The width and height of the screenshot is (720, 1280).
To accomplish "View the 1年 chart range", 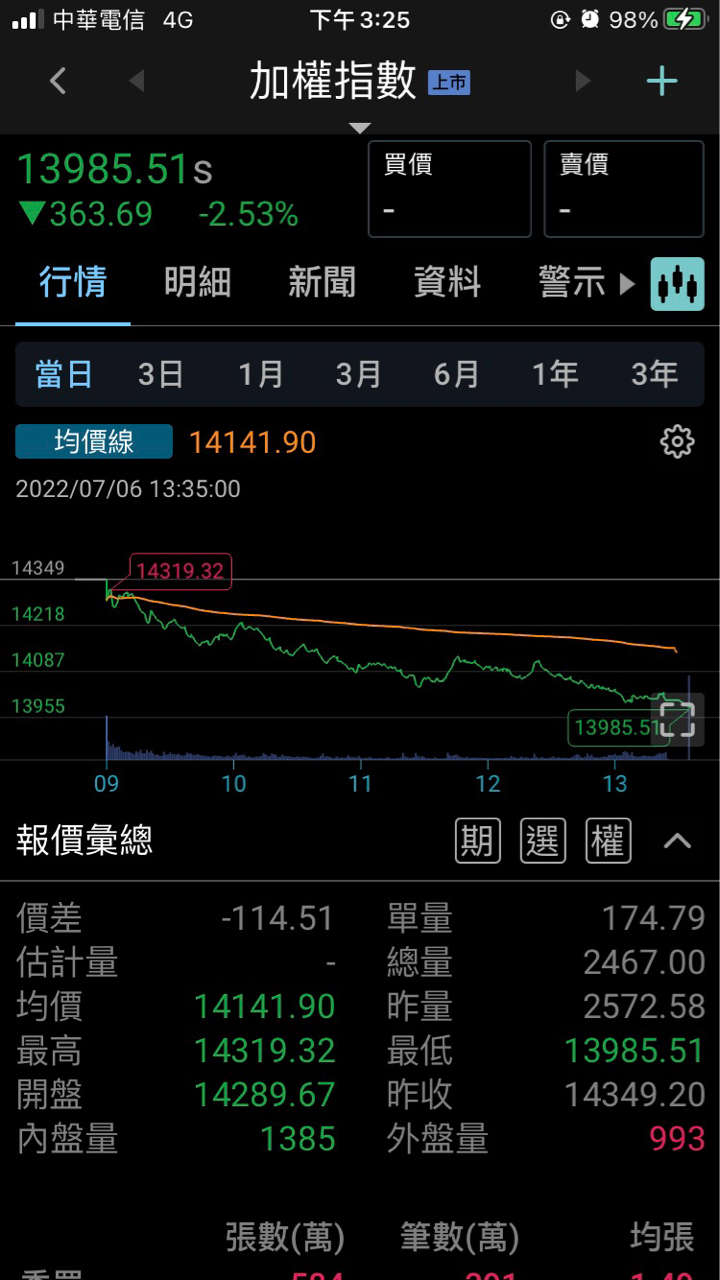I will click(555, 375).
